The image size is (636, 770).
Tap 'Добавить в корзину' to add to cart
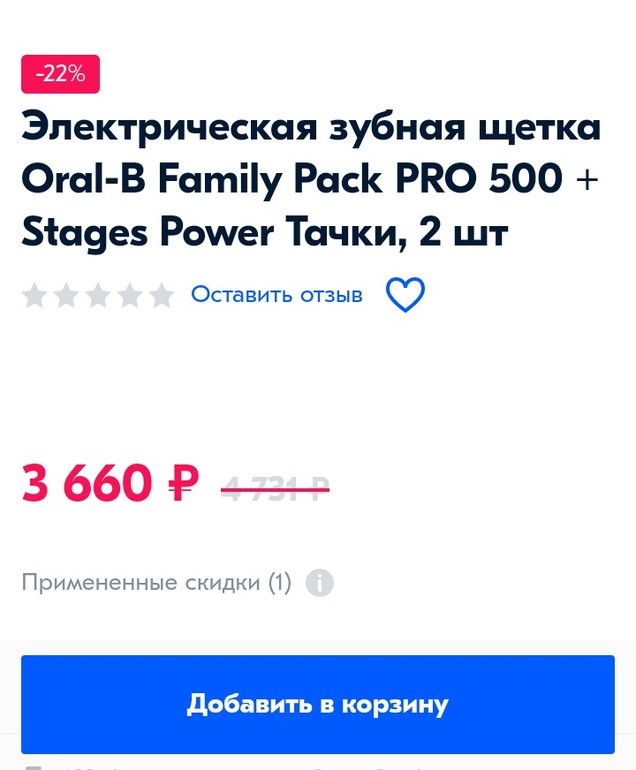point(318,703)
